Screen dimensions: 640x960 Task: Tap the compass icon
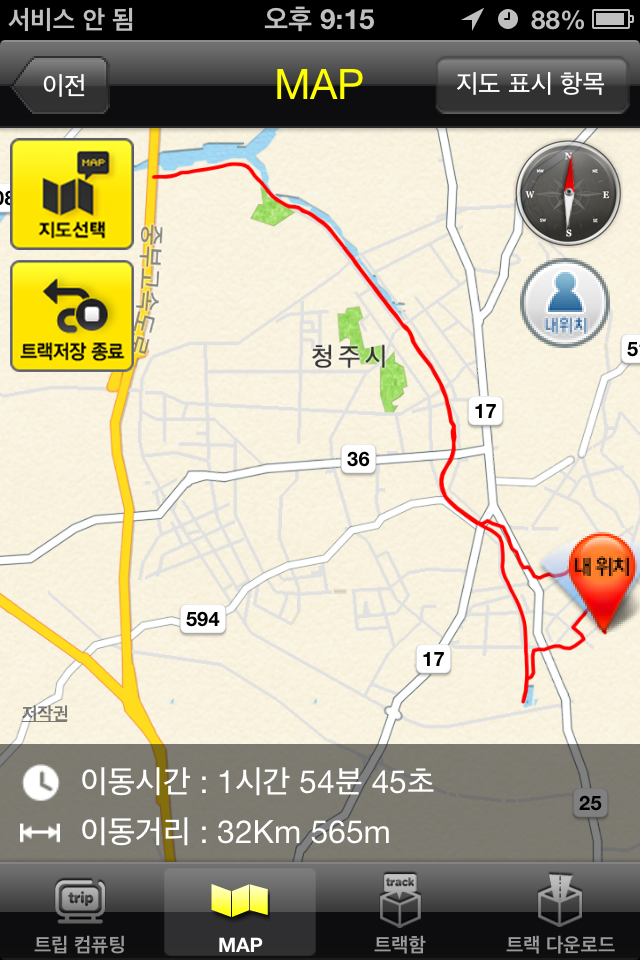pyautogui.click(x=568, y=192)
